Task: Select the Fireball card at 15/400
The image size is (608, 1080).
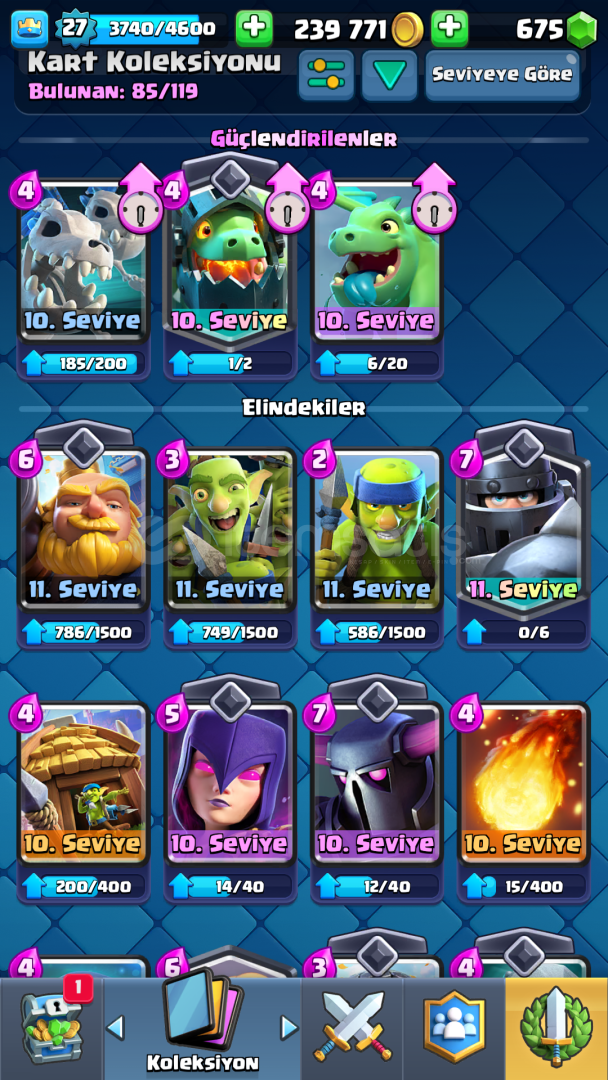Action: (x=524, y=799)
